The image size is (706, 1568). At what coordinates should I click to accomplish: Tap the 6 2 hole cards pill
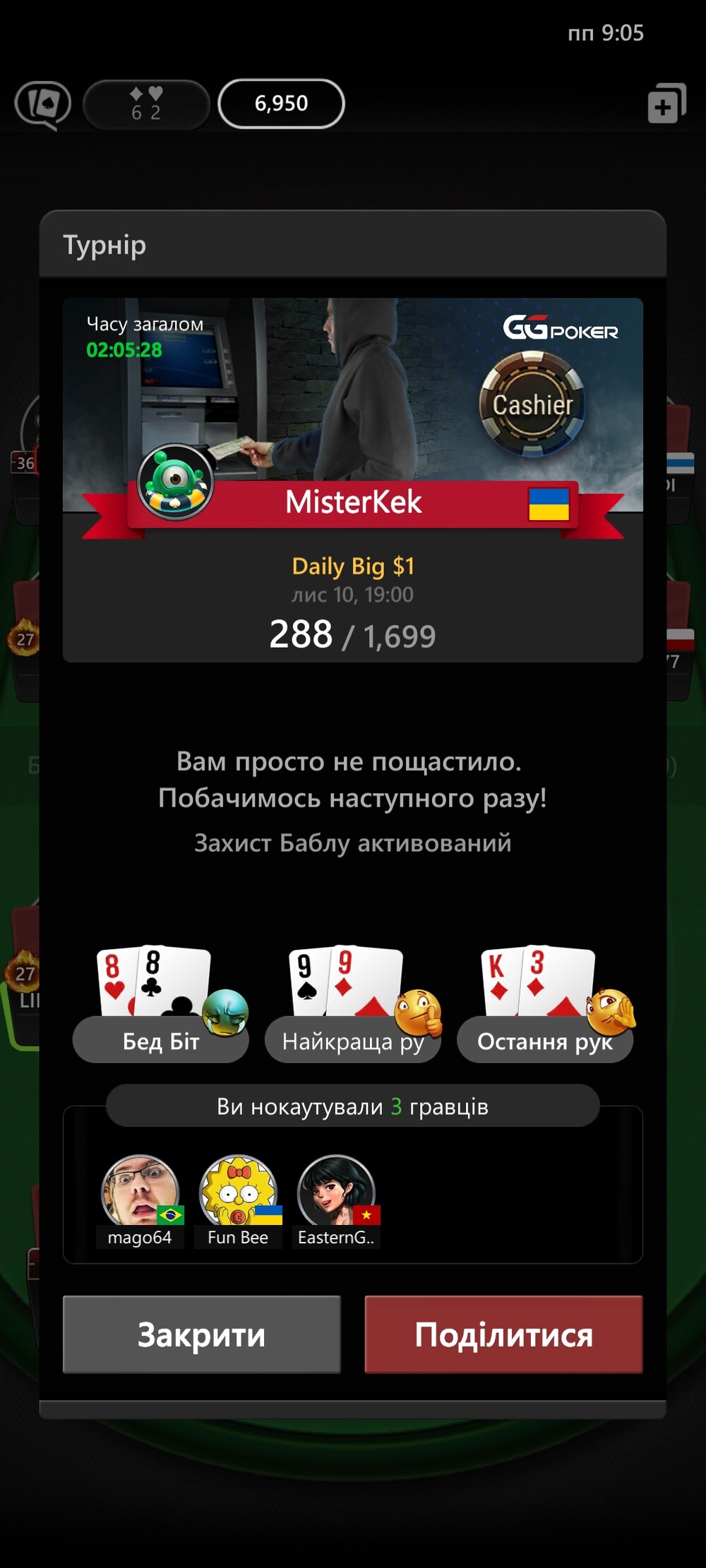(146, 104)
